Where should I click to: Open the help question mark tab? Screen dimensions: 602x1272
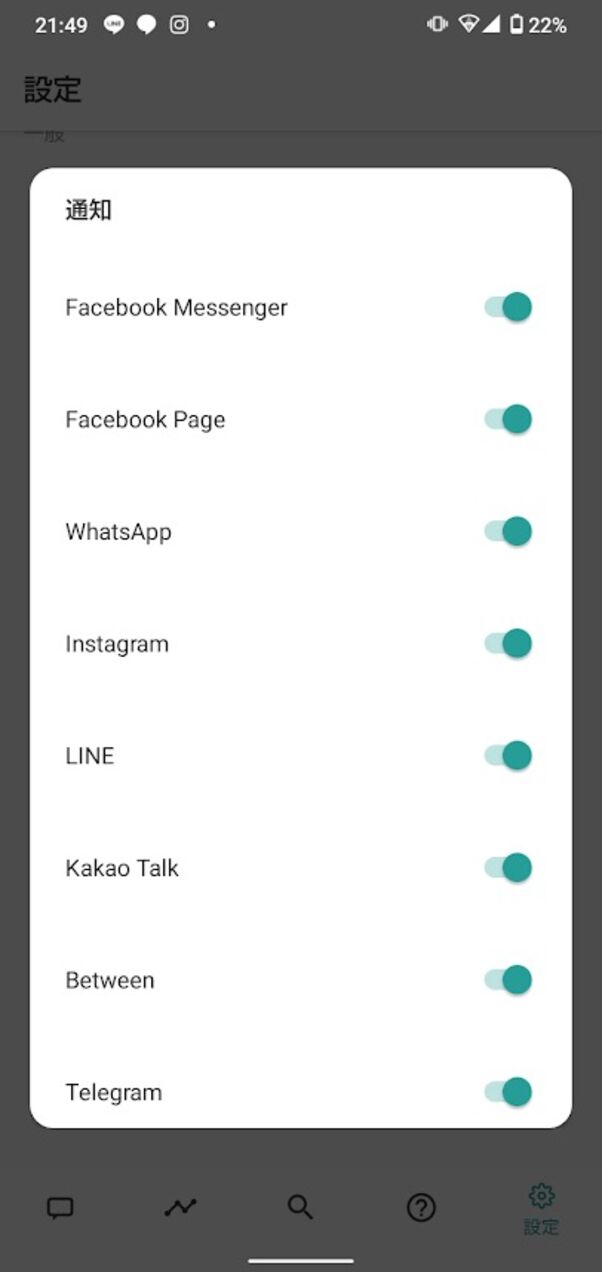coord(421,1208)
